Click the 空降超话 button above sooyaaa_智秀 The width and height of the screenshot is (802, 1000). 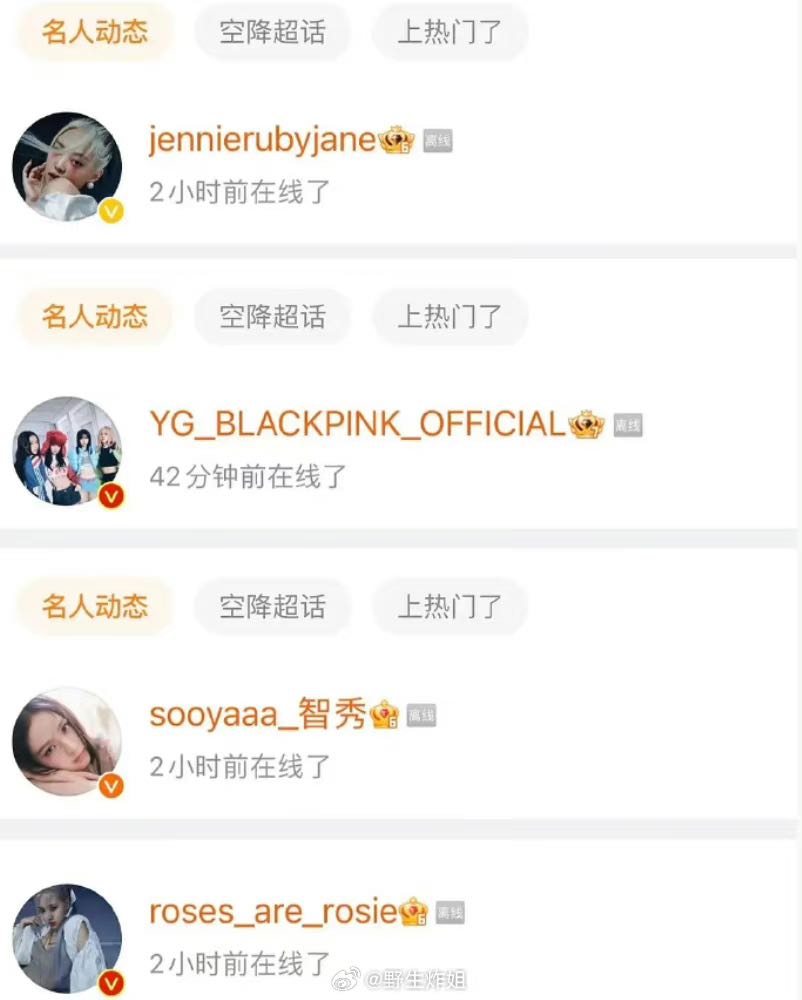(272, 606)
